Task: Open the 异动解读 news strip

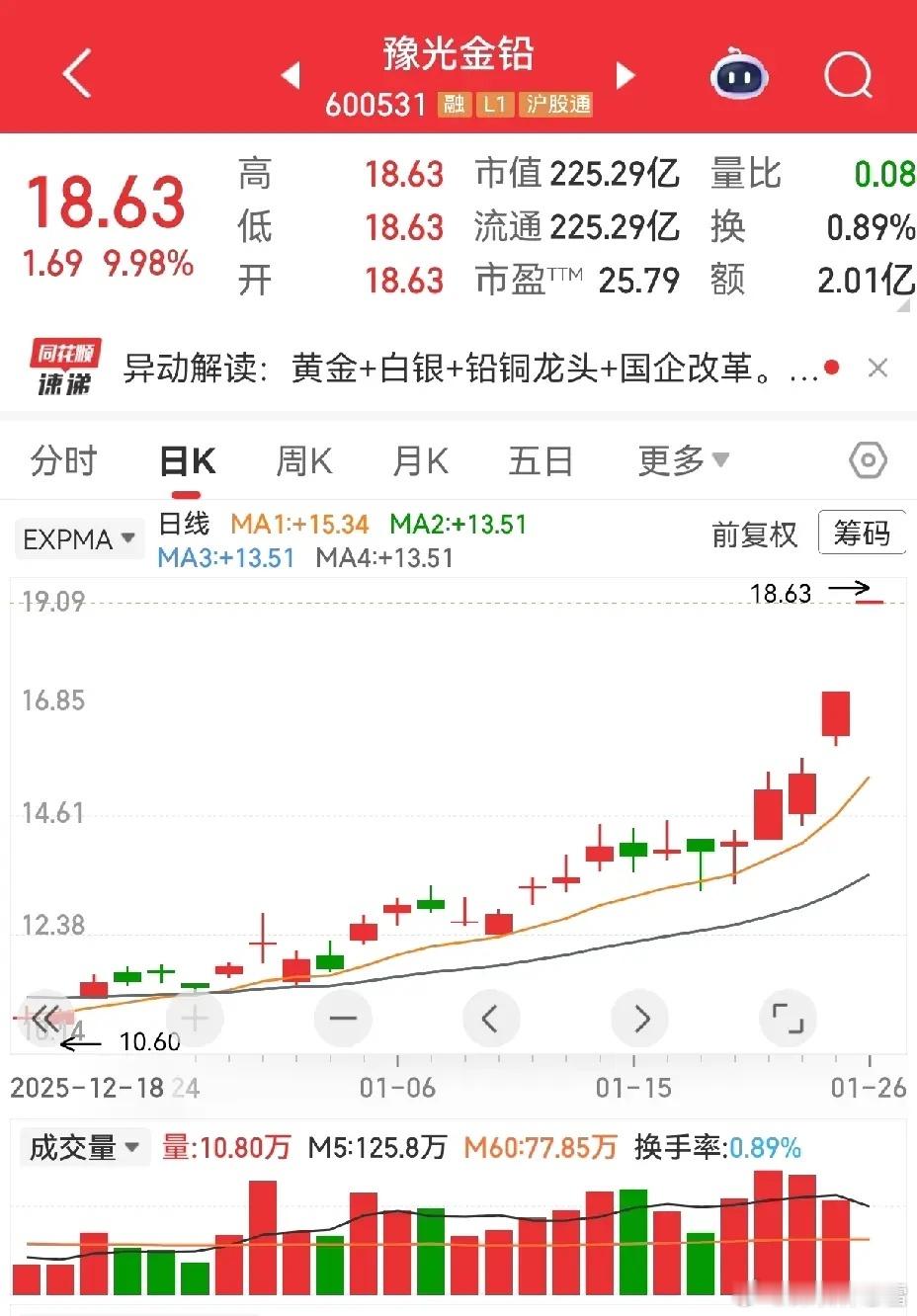Action: pyautogui.click(x=455, y=370)
